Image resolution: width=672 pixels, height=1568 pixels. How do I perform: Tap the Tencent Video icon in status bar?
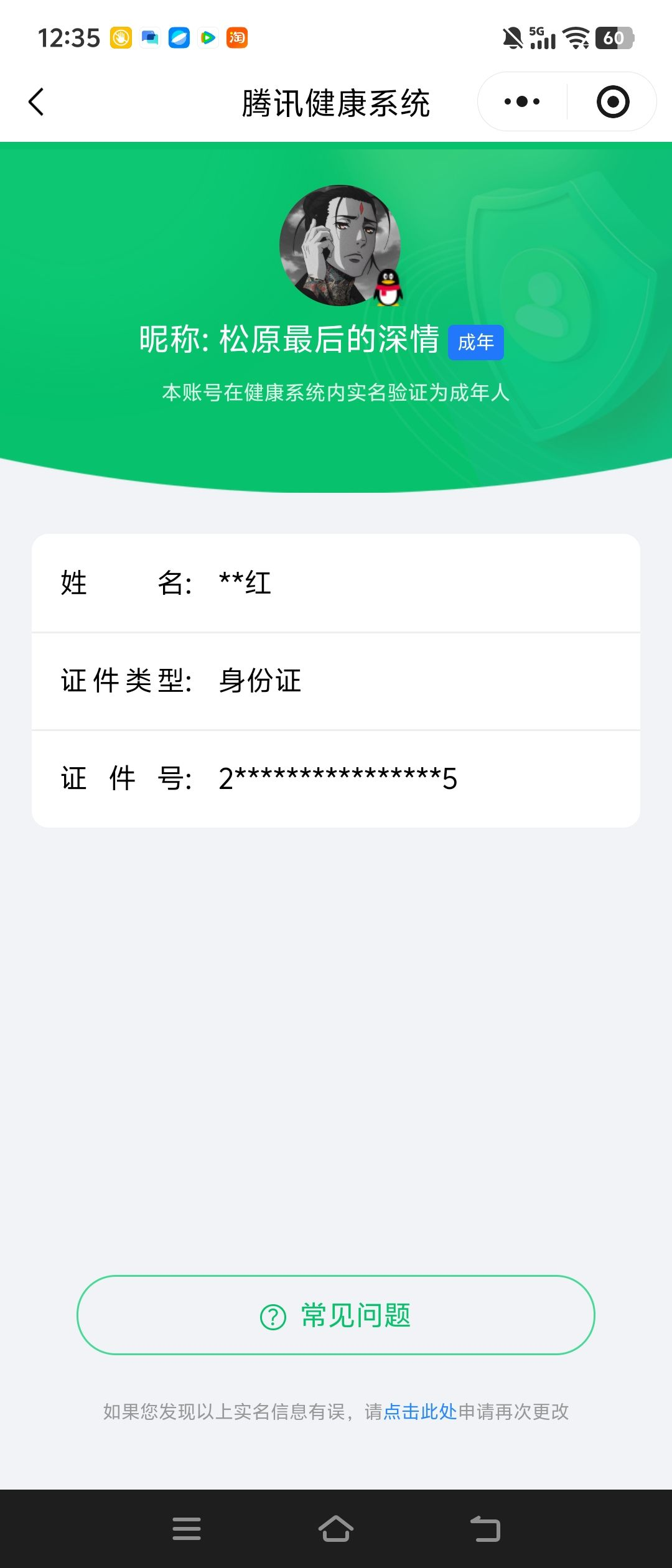207,38
